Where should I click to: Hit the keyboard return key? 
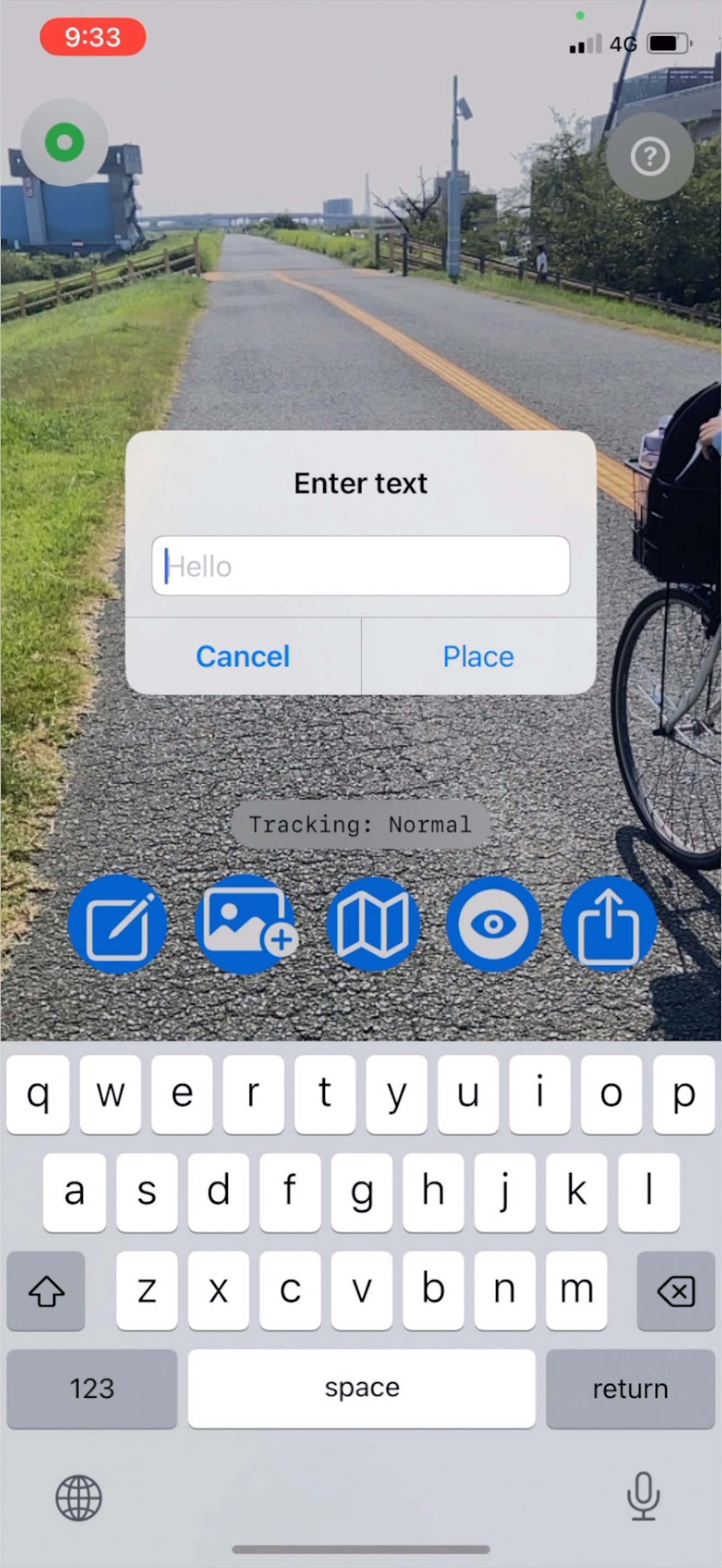[630, 1389]
